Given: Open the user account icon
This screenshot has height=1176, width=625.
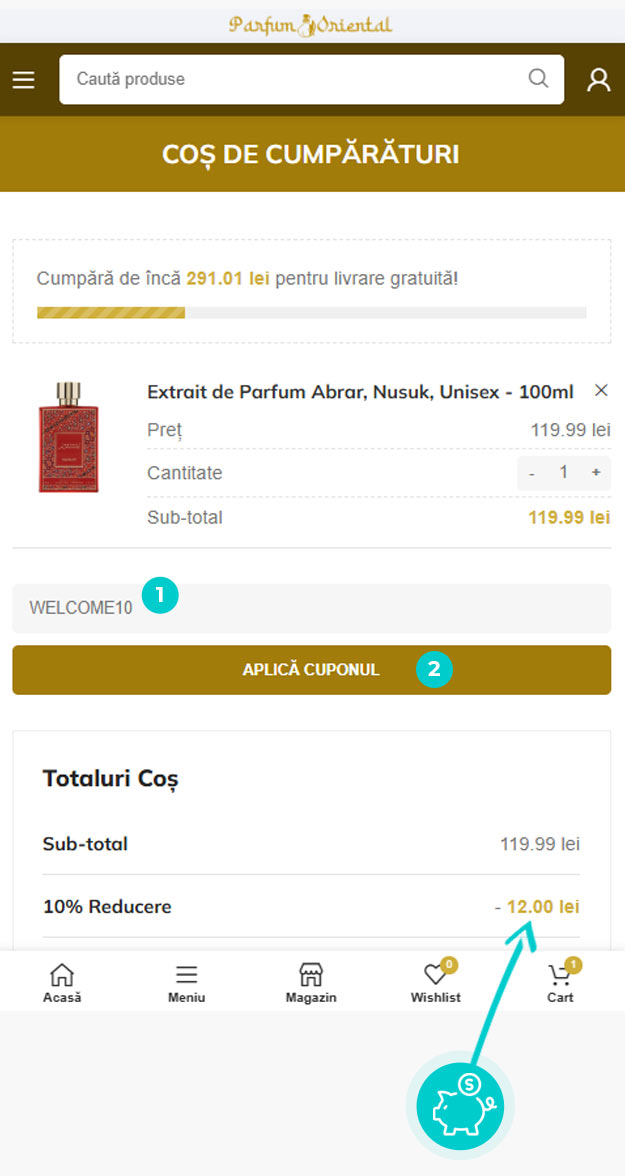Looking at the screenshot, I should (x=598, y=80).
